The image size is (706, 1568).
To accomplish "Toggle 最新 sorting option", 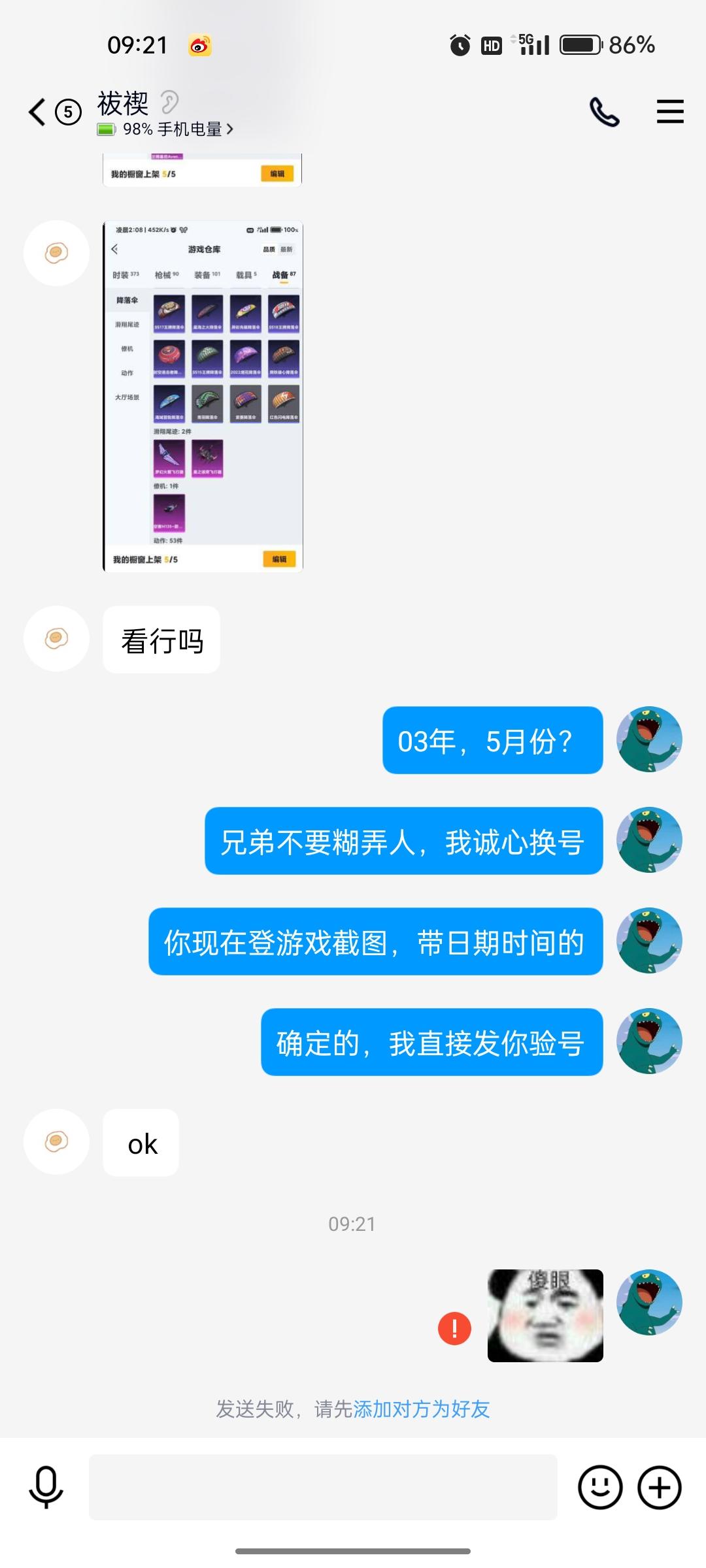I will click(x=288, y=249).
